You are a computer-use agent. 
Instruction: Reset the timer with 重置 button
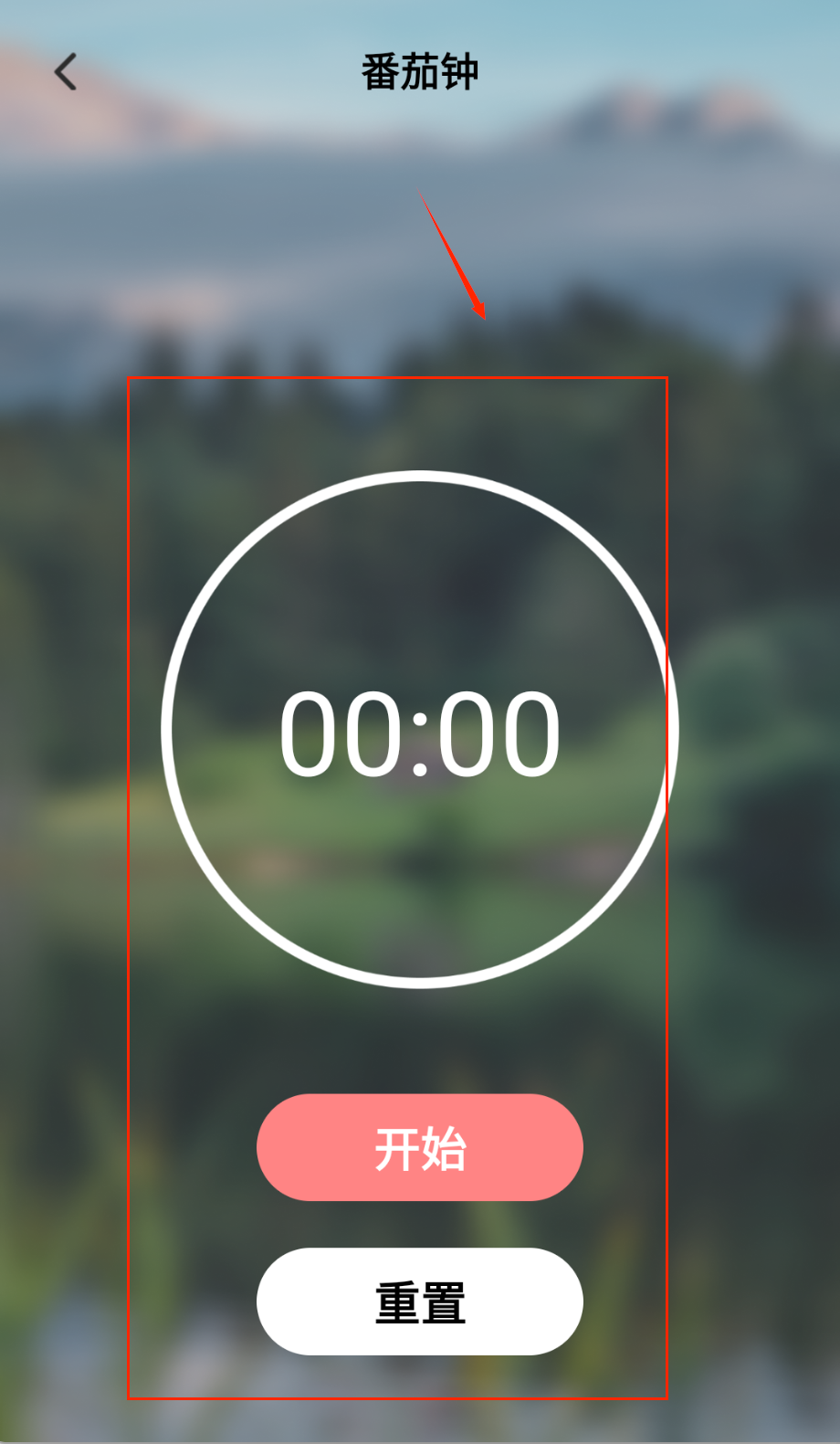420,1302
